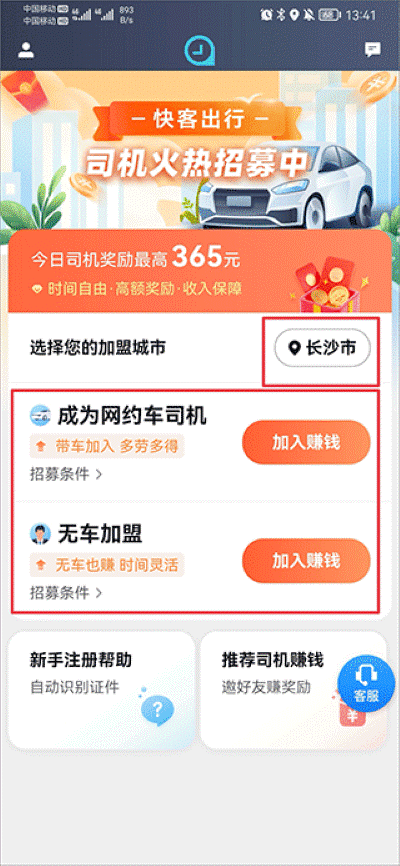Contact 客服 via floating button
Image resolution: width=400 pixels, height=866 pixels.
coord(366,684)
